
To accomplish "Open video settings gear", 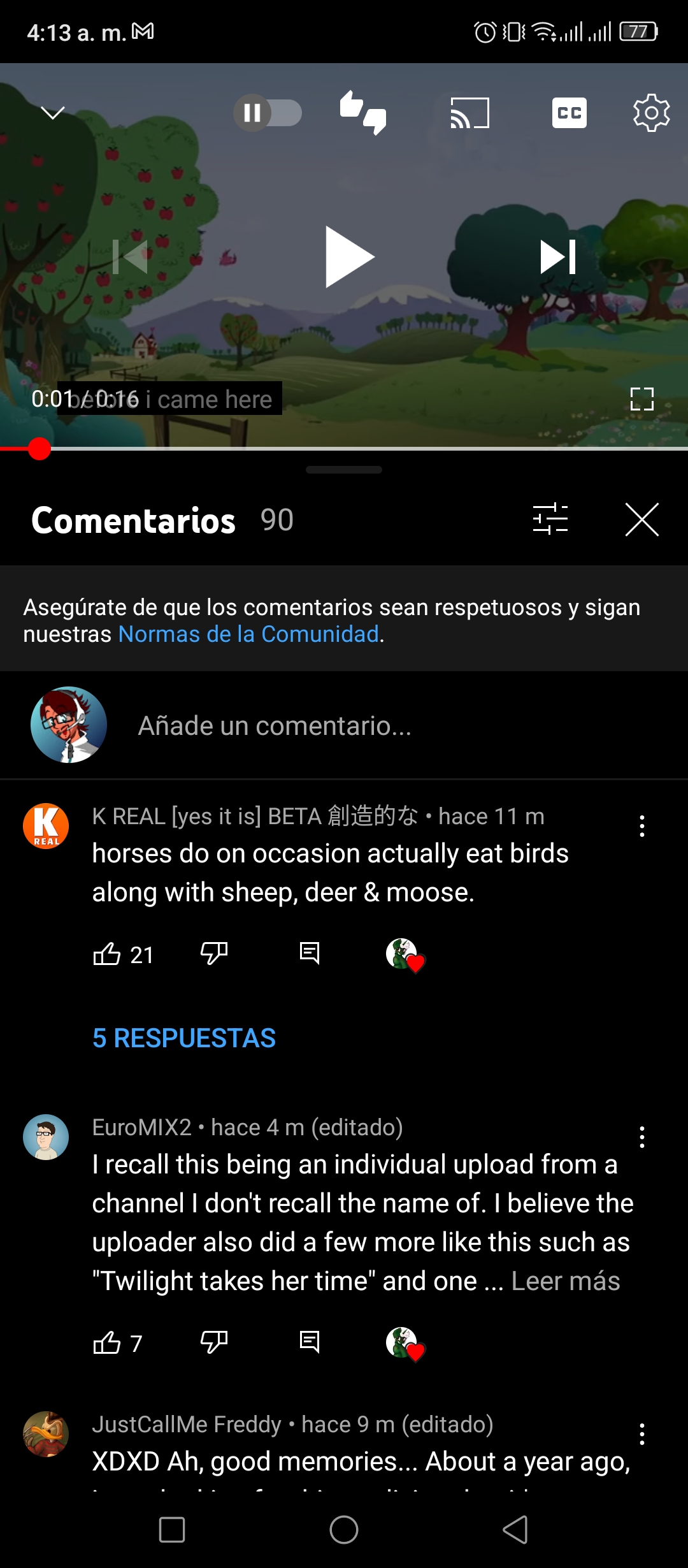I will click(651, 113).
